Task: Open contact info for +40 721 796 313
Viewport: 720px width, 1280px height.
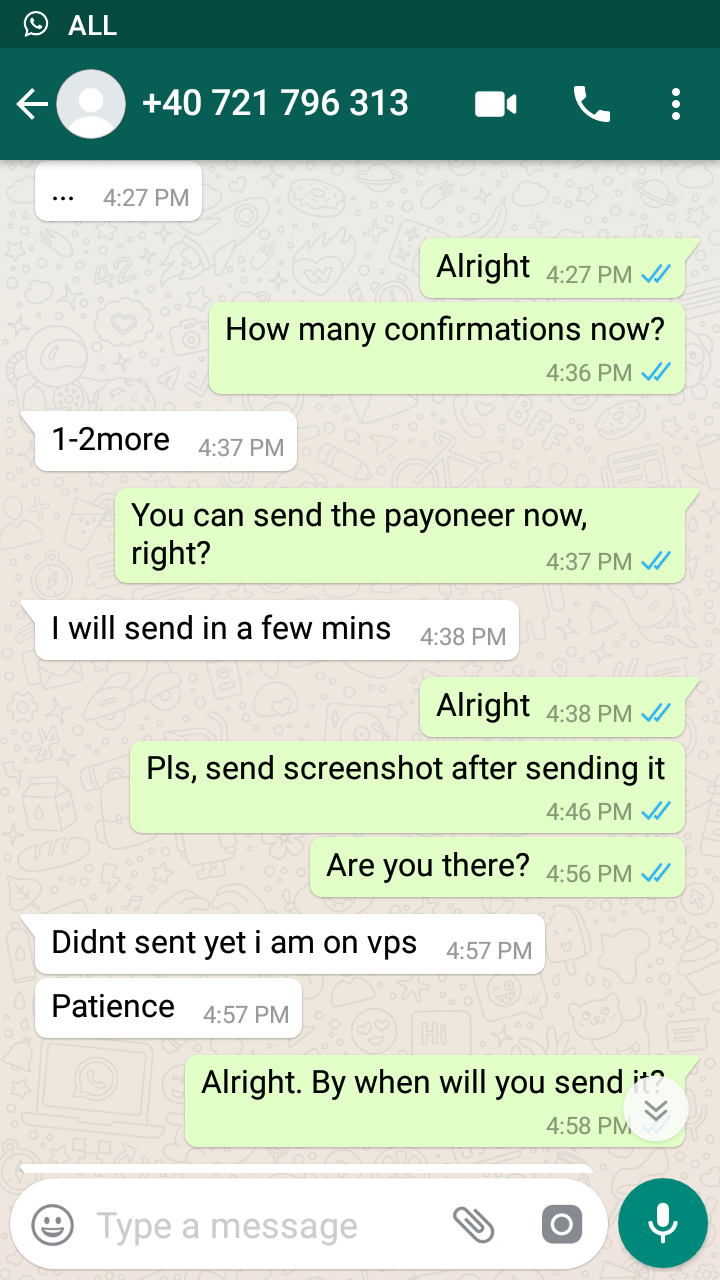Action: pos(275,104)
